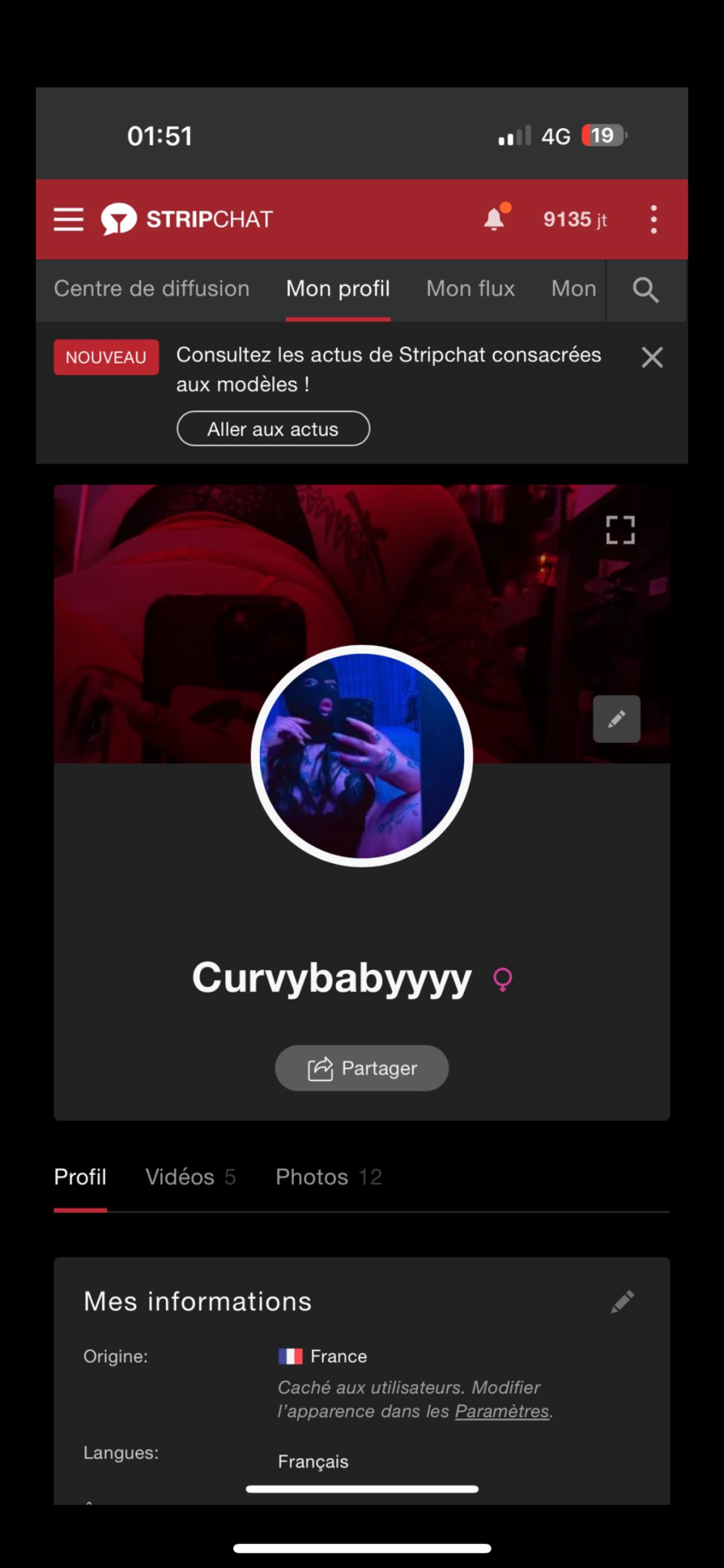Dismiss the Nouveau news banner
Viewport: 724px width, 1568px height.
coord(652,357)
